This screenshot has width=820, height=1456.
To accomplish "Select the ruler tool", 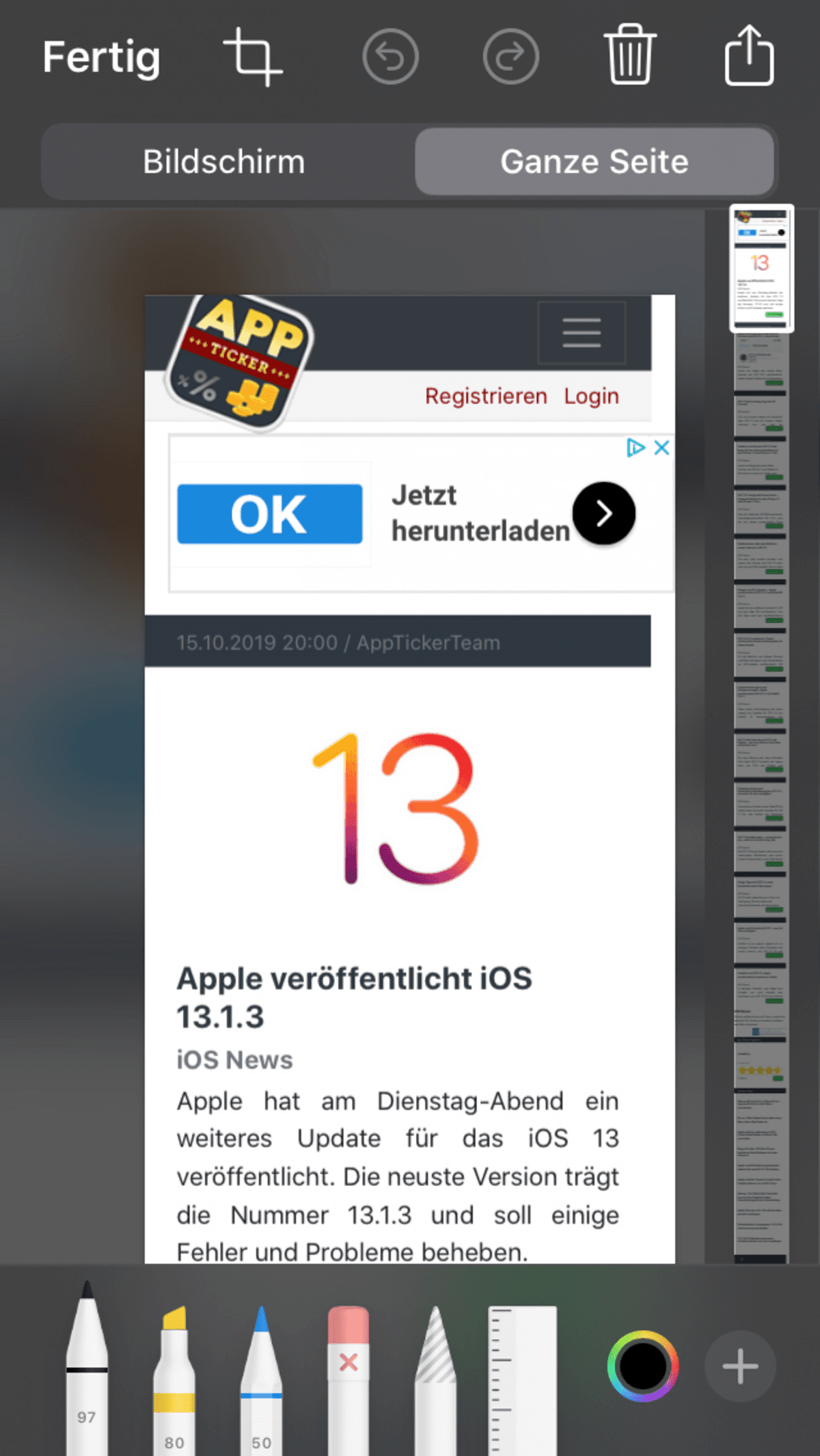I will pos(523,1379).
